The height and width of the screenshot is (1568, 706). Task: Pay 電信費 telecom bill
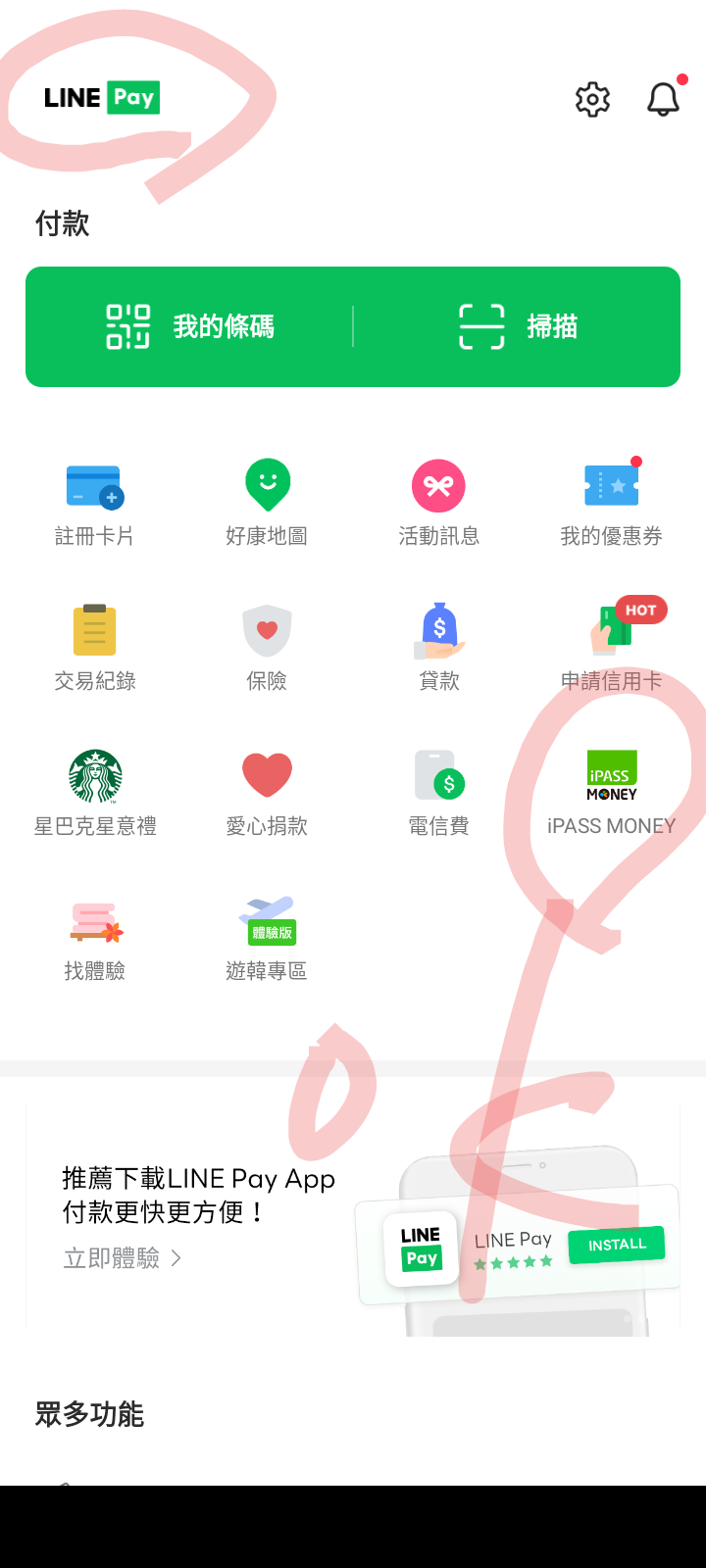click(438, 793)
